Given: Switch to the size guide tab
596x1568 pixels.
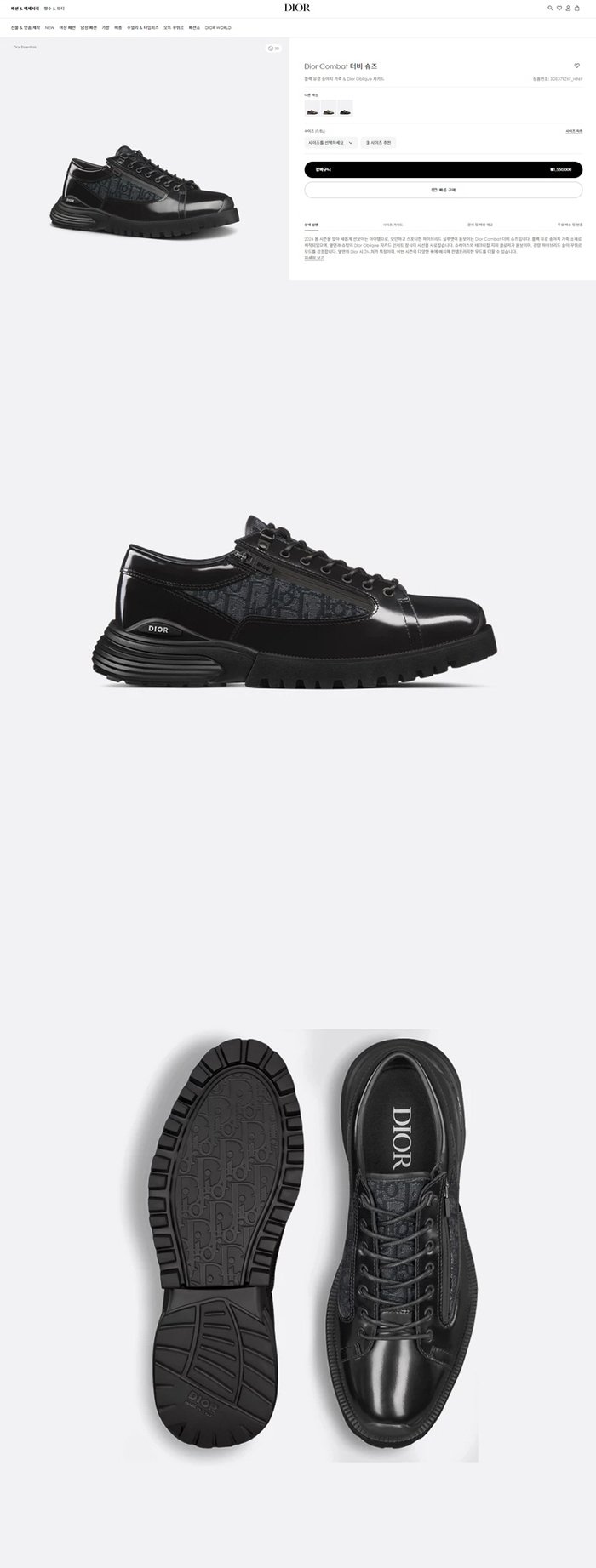Looking at the screenshot, I should click(393, 225).
